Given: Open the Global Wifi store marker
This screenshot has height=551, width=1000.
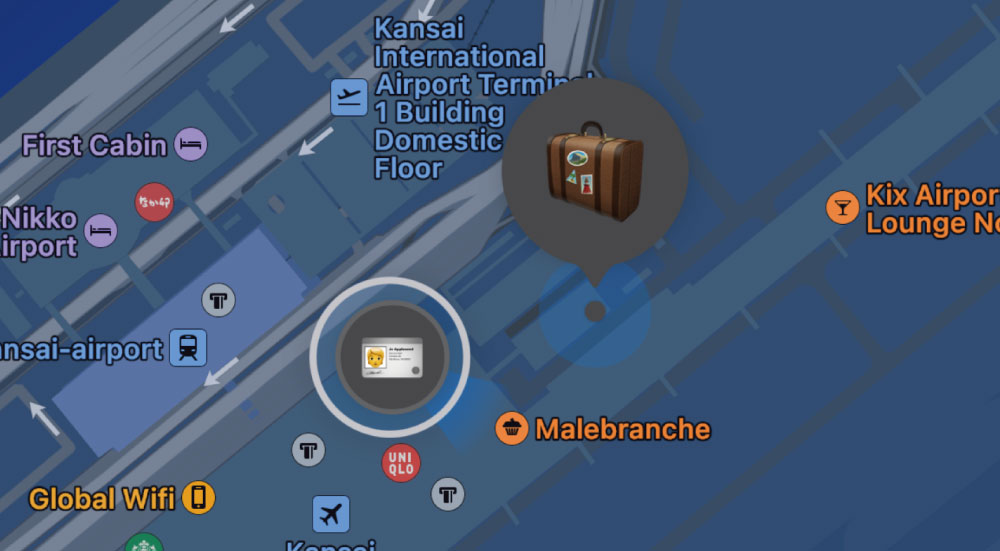Looking at the screenshot, I should (x=199, y=497).
